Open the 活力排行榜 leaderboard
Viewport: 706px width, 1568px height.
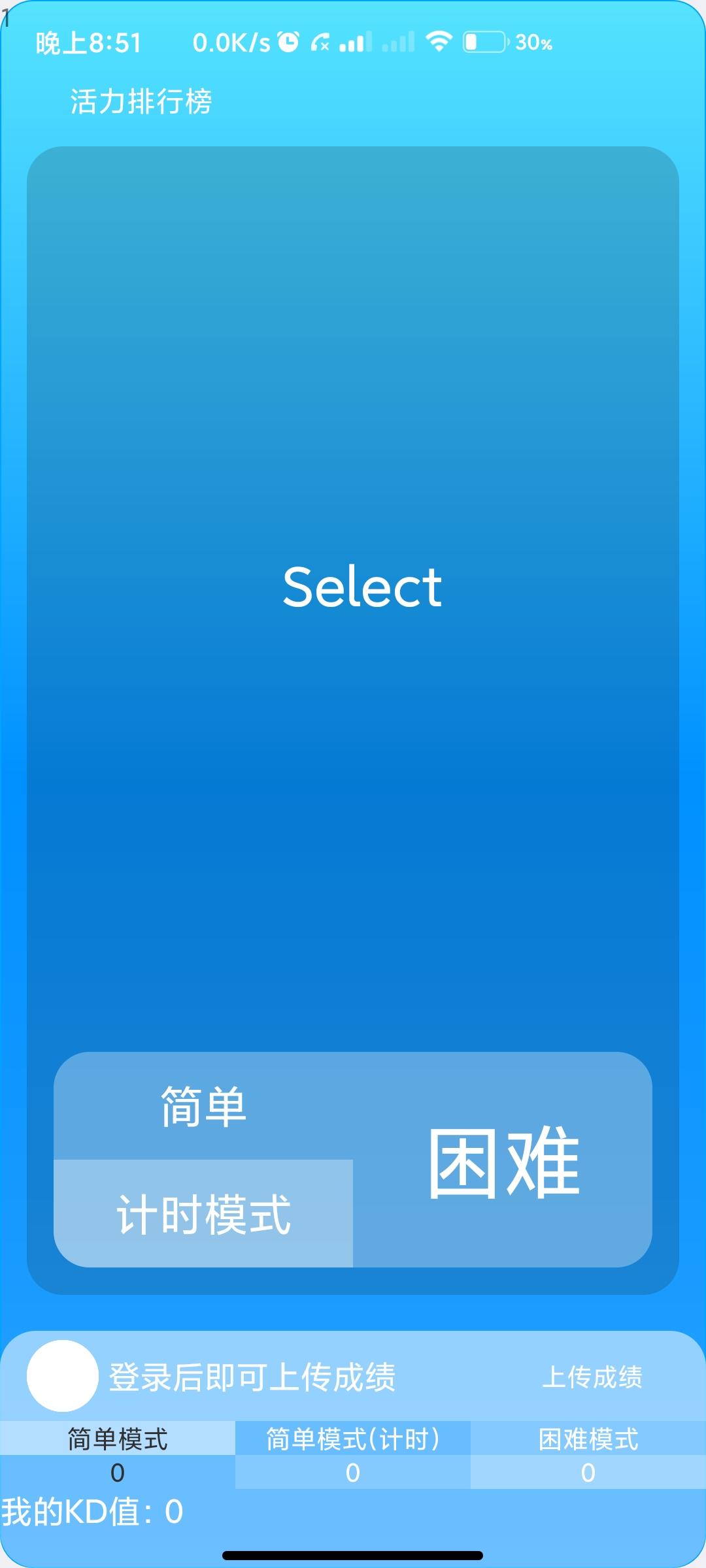141,101
